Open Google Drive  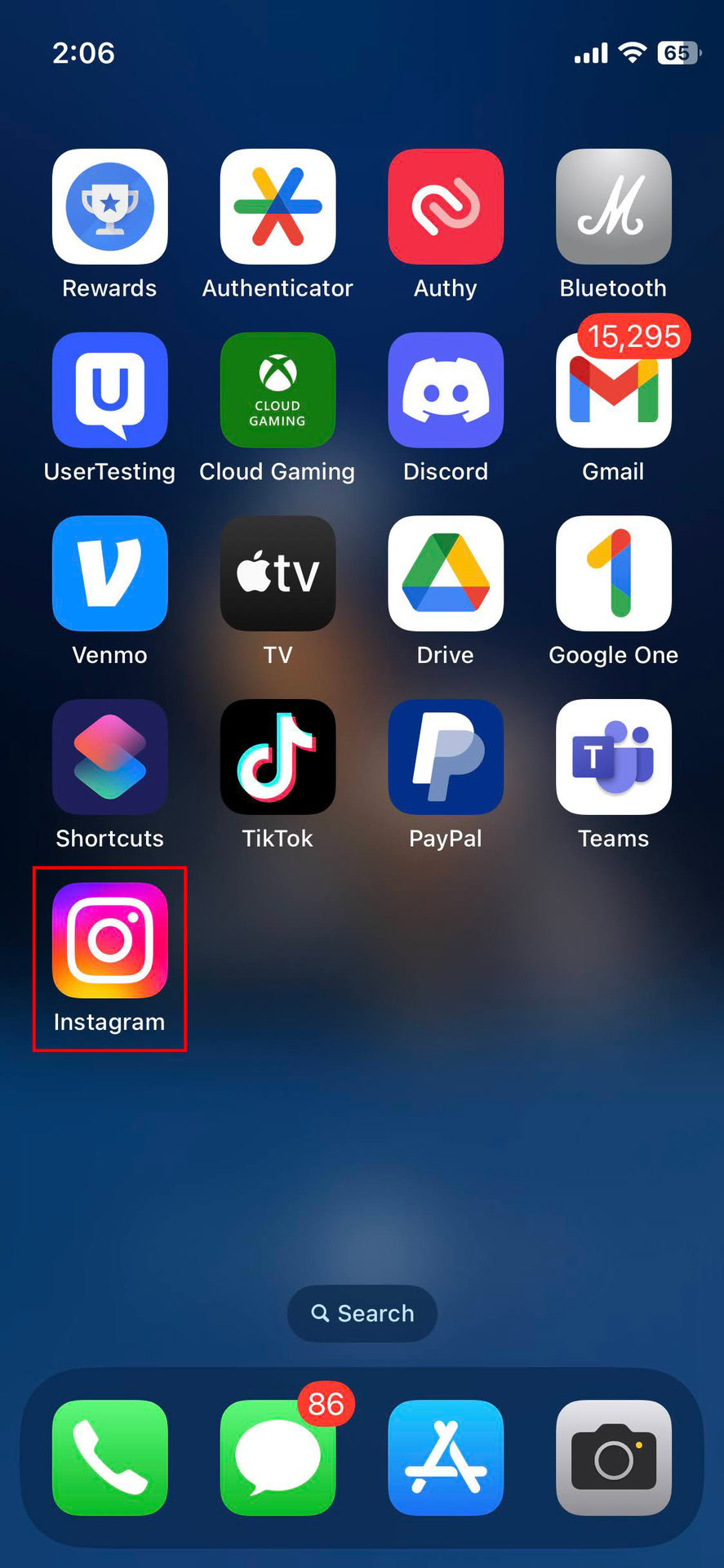point(446,573)
